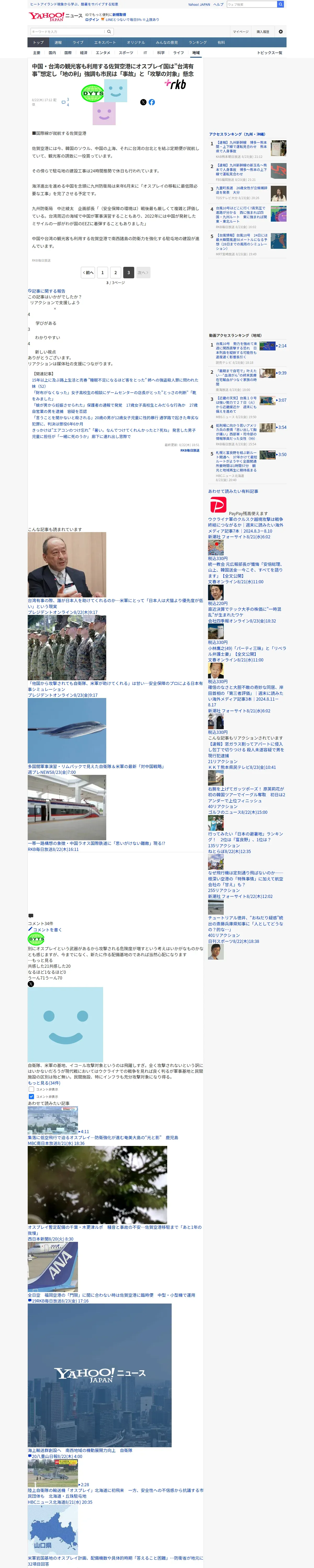Viewport: 314px width, 1568px height.
Task: Toggle checked コメント非表示 checkbox
Action: tap(32, 1096)
